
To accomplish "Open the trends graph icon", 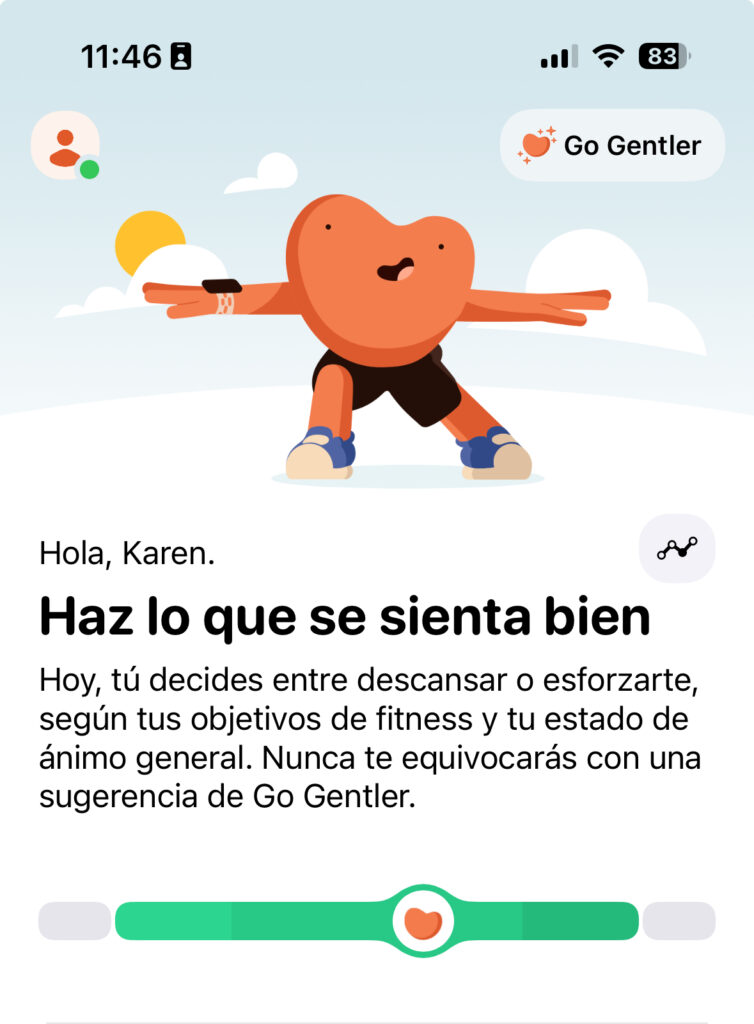I will 677,548.
